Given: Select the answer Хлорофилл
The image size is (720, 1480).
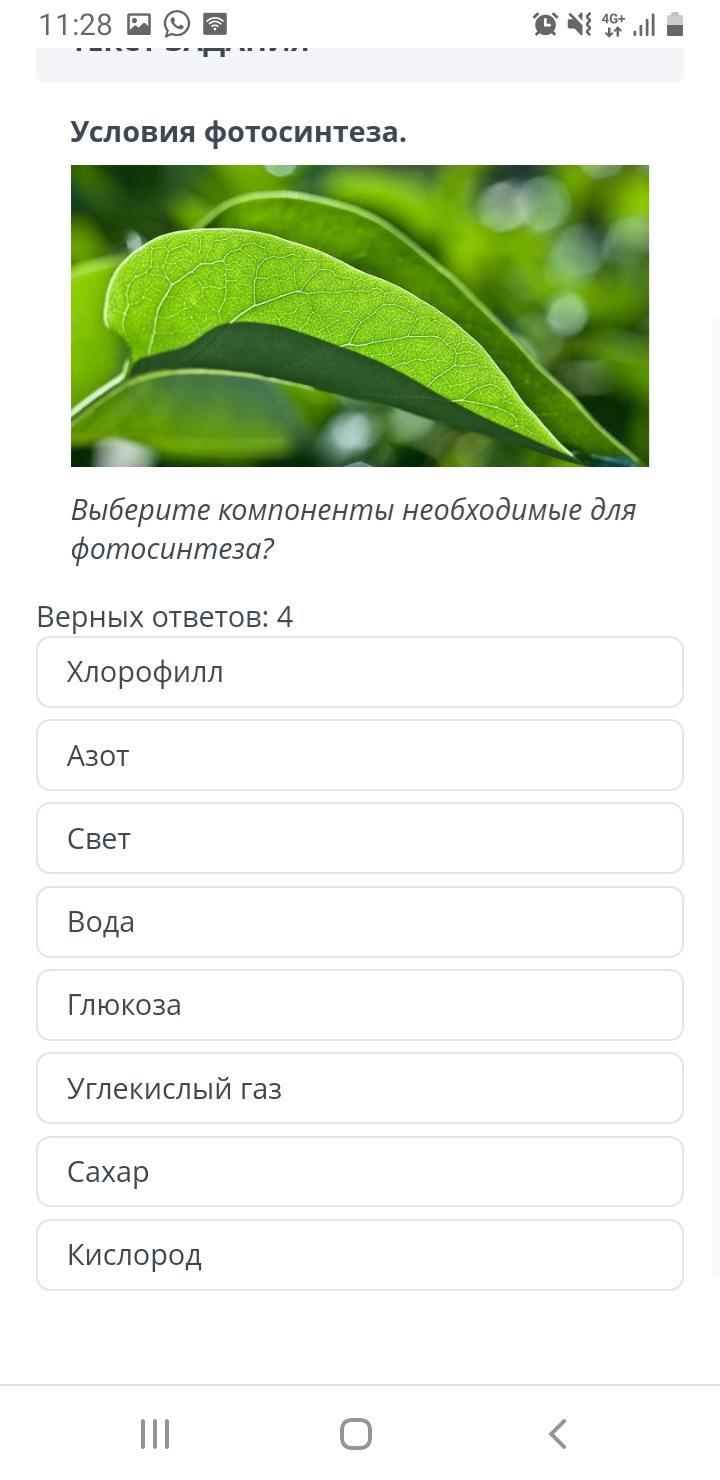Looking at the screenshot, I should click(360, 672).
